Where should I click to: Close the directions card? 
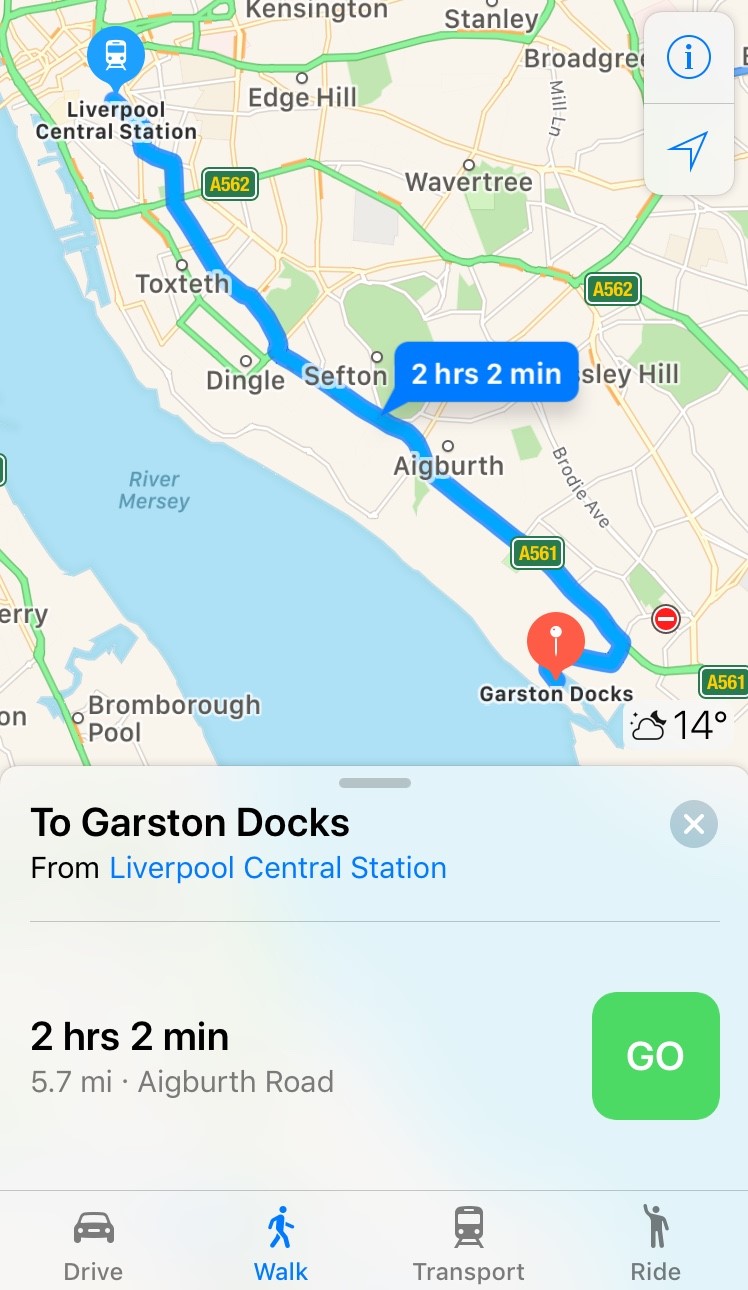pyautogui.click(x=694, y=824)
